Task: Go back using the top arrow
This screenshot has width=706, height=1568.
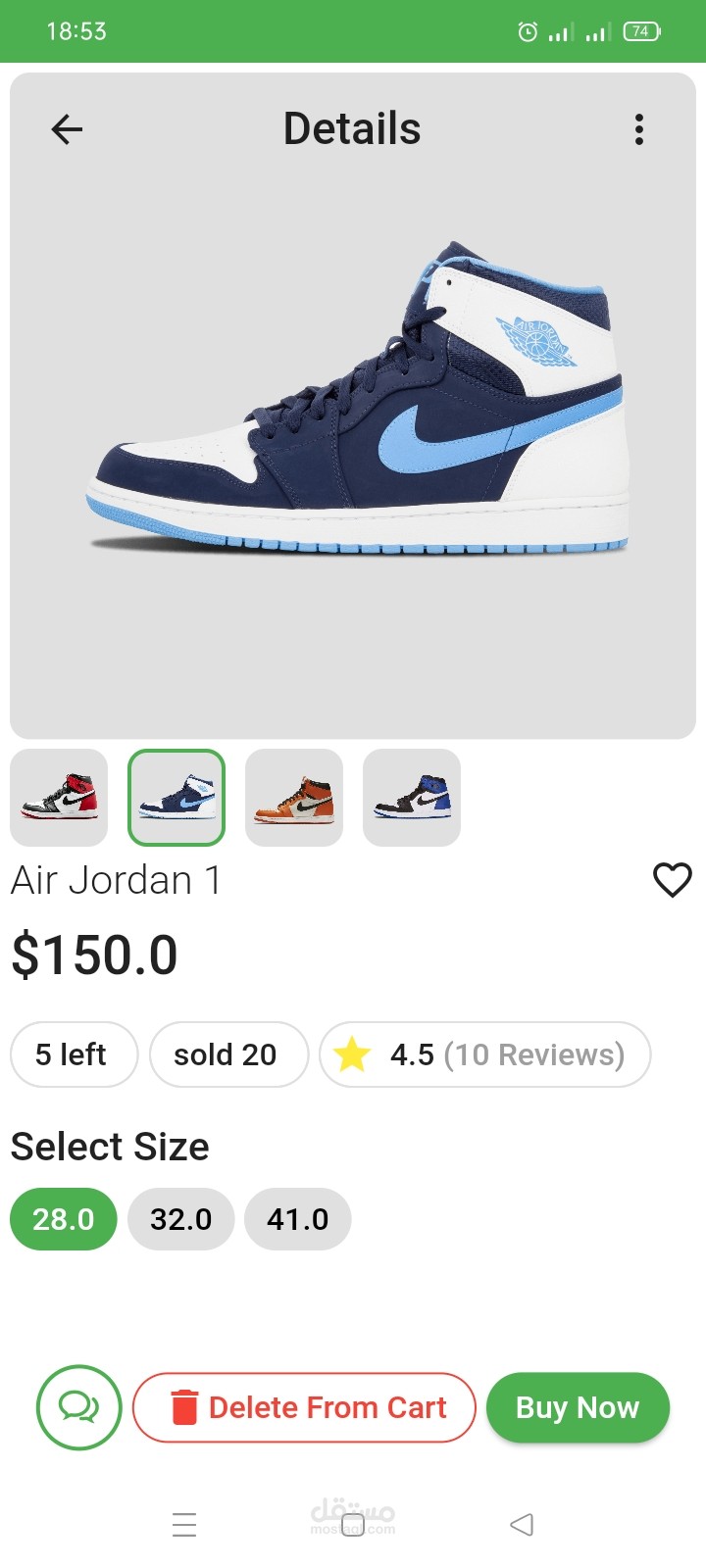Action: [x=67, y=129]
